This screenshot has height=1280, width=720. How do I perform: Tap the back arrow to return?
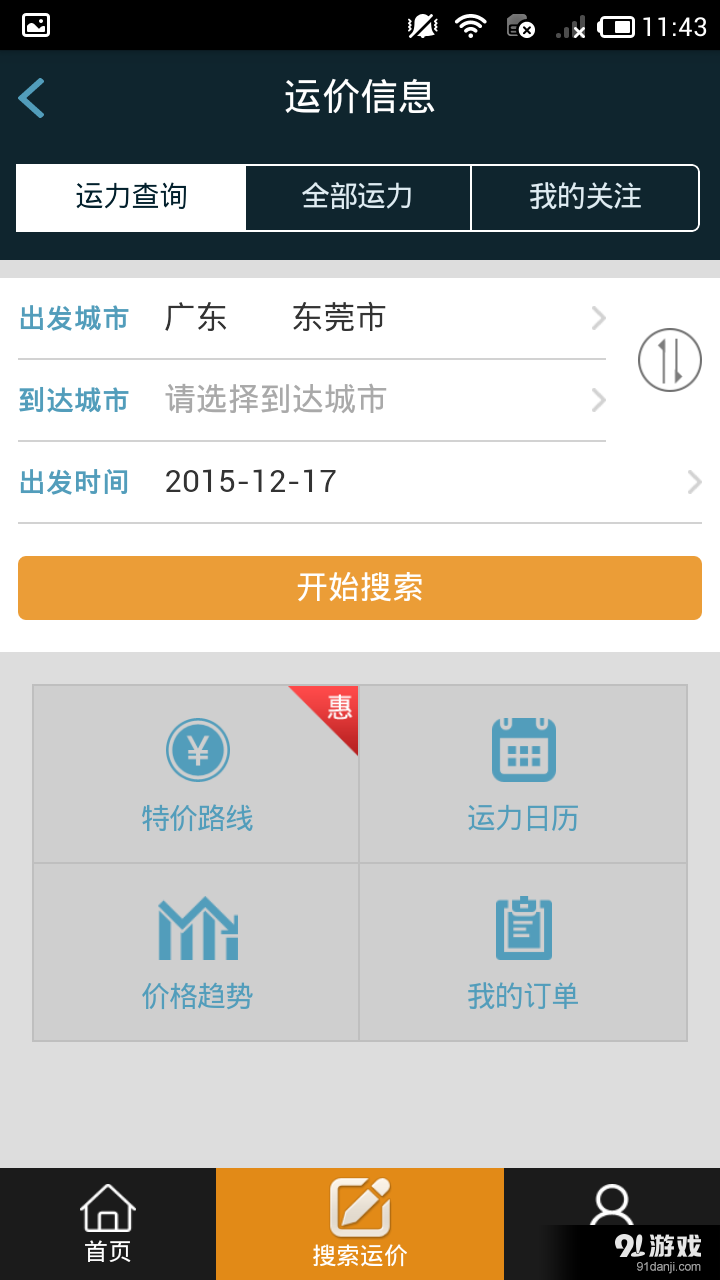[x=32, y=97]
